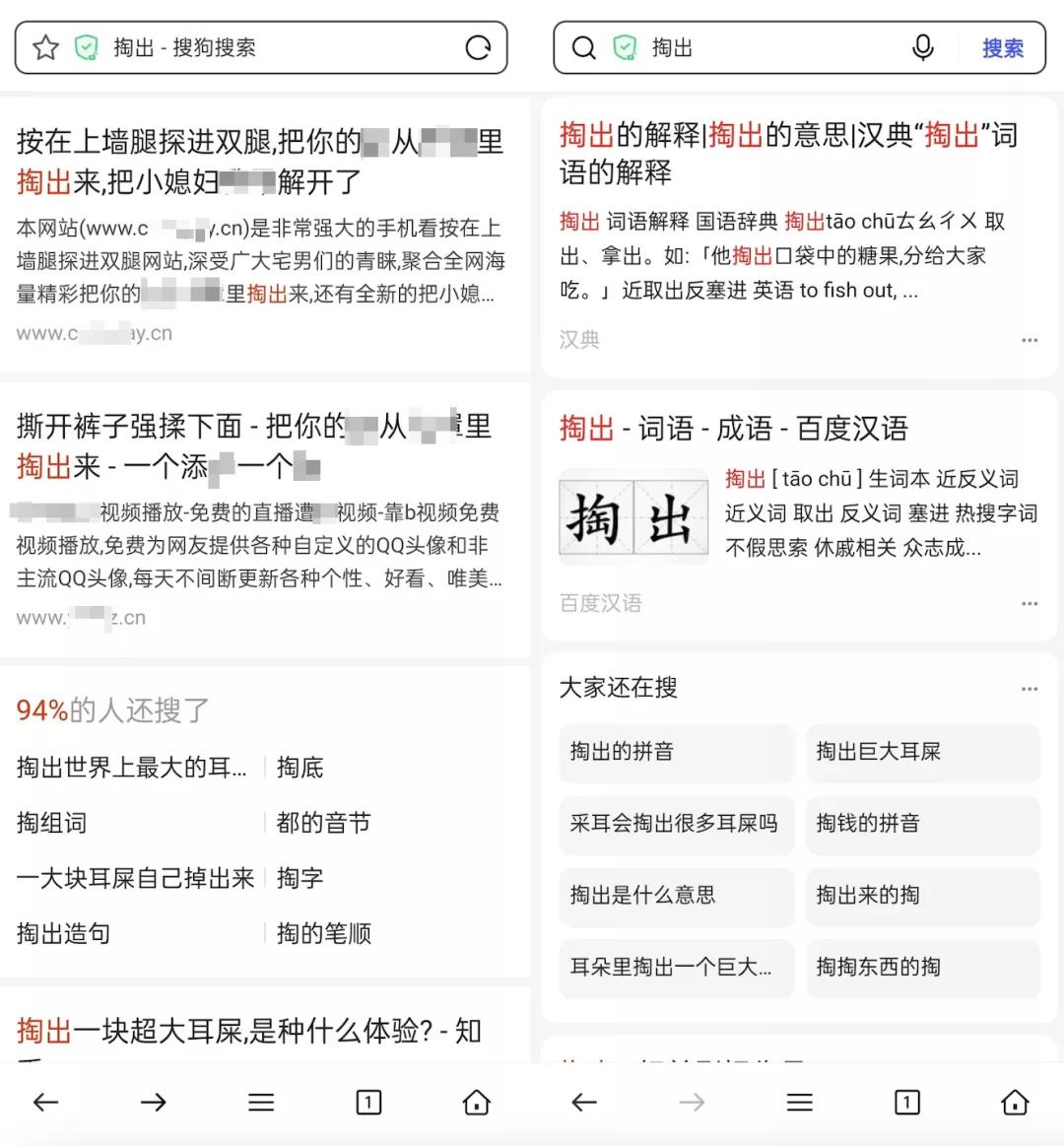Viewport: 1064px width, 1146px height.
Task: Tap the address bar search field
Action: pos(246,47)
